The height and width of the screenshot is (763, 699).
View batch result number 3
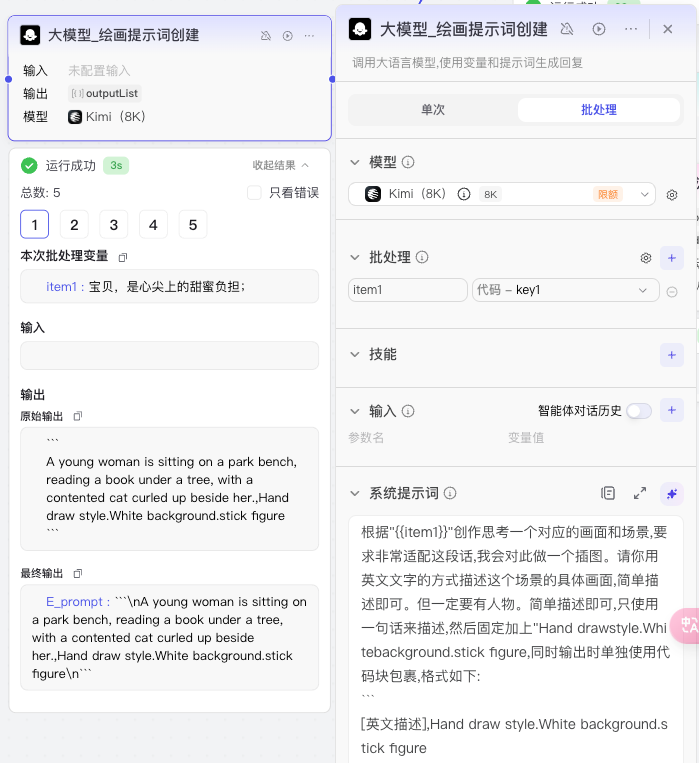click(x=113, y=225)
